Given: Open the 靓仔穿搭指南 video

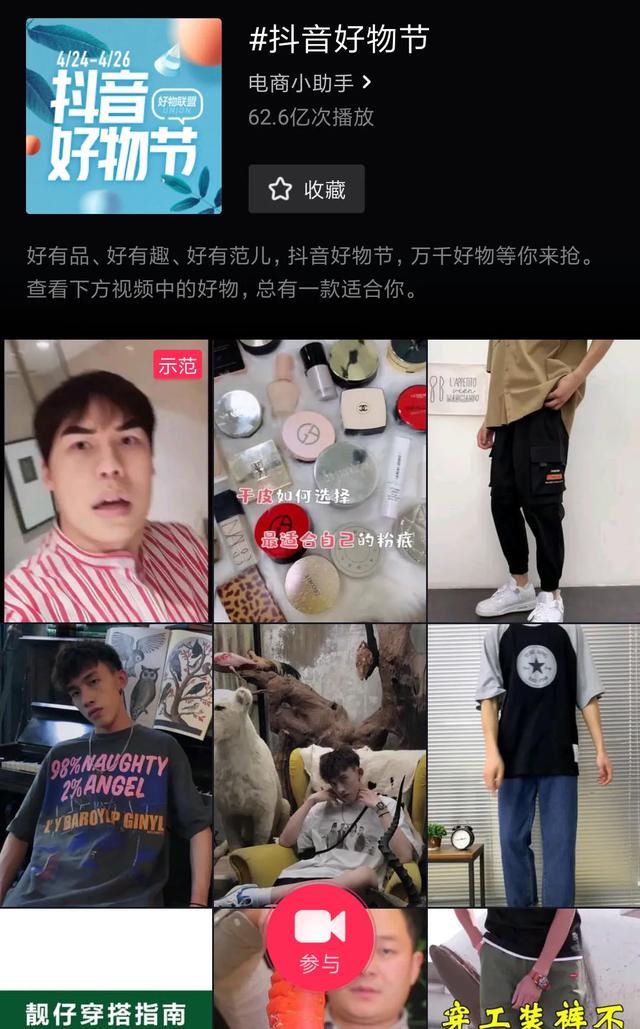Looking at the screenshot, I should [107, 970].
